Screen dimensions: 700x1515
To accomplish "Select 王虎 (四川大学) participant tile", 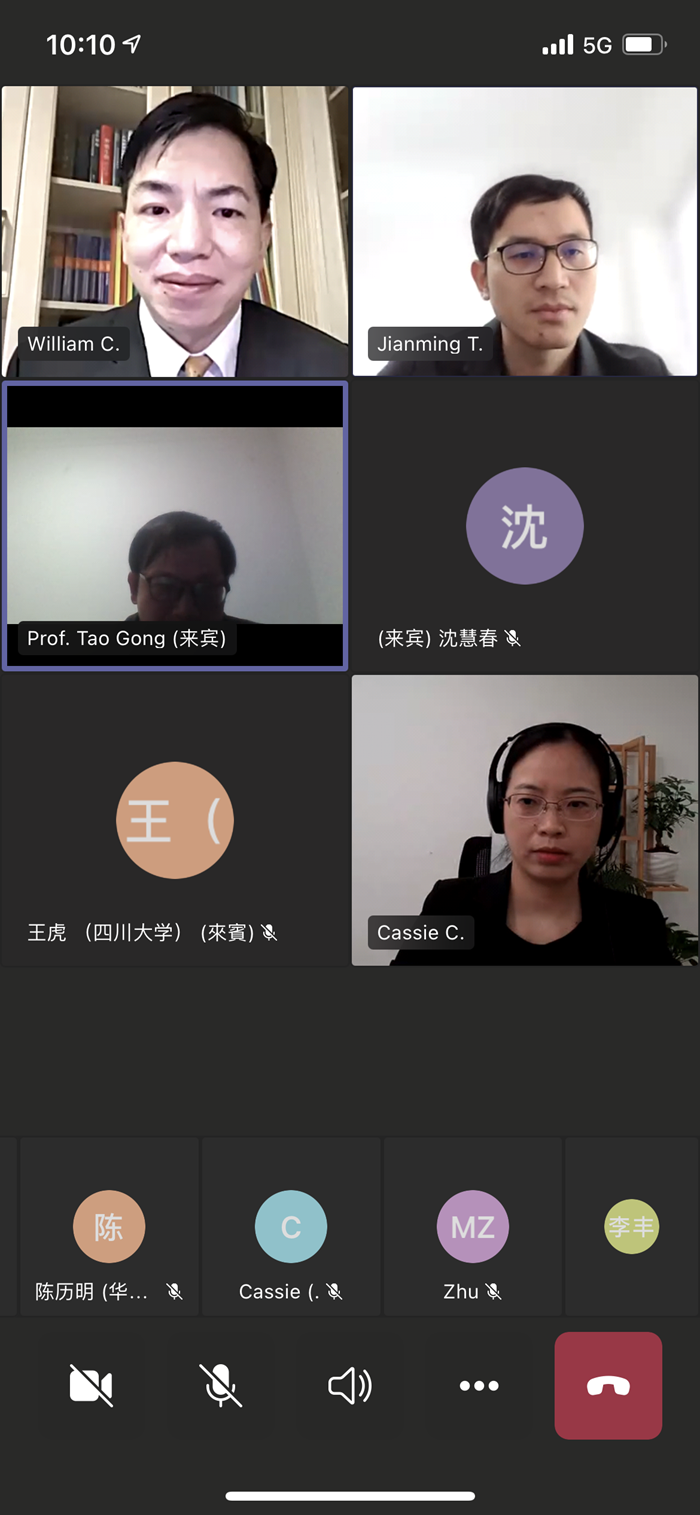I will point(175,820).
